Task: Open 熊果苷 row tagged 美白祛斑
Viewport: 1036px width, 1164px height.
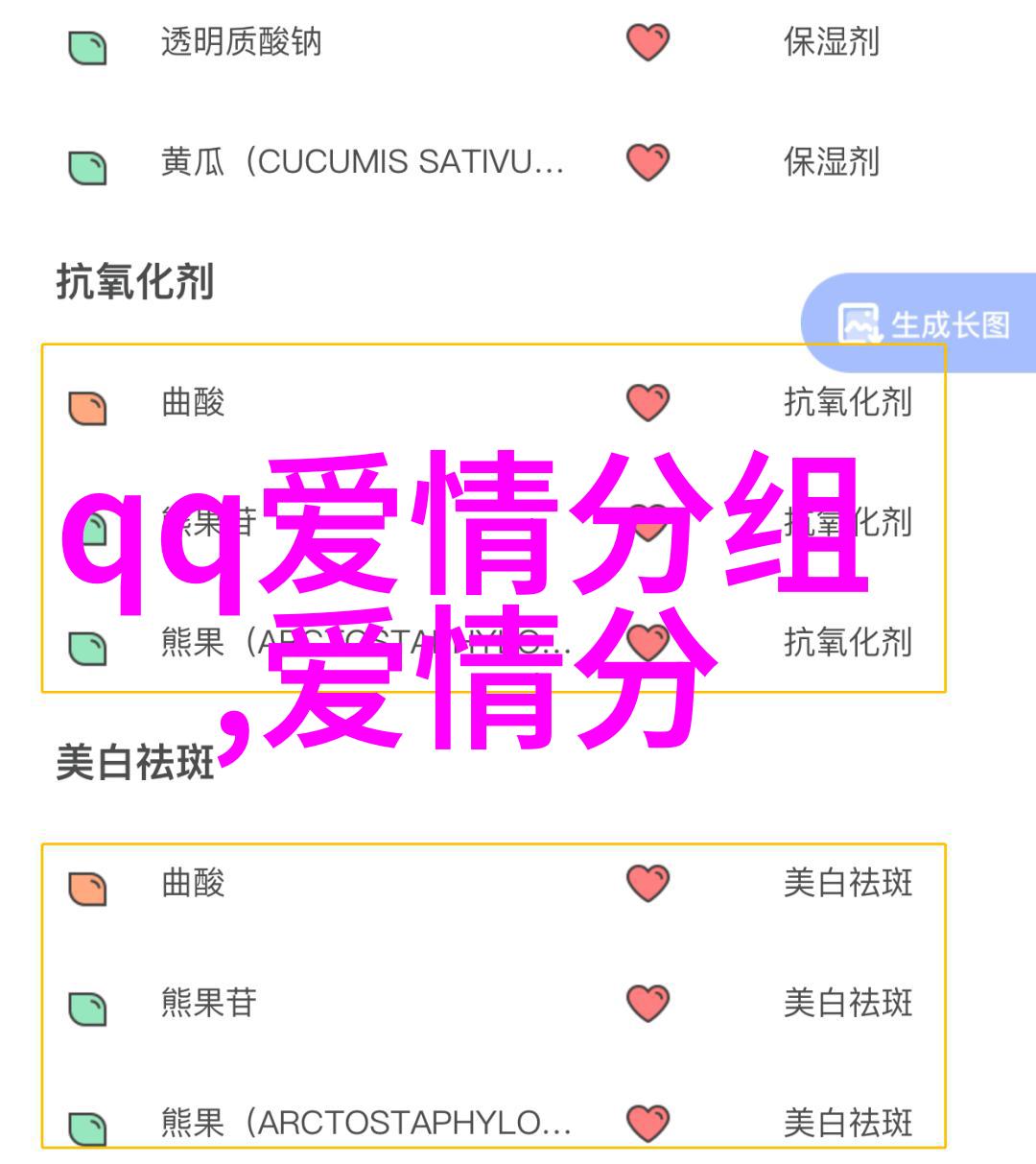Action: coord(208,1004)
